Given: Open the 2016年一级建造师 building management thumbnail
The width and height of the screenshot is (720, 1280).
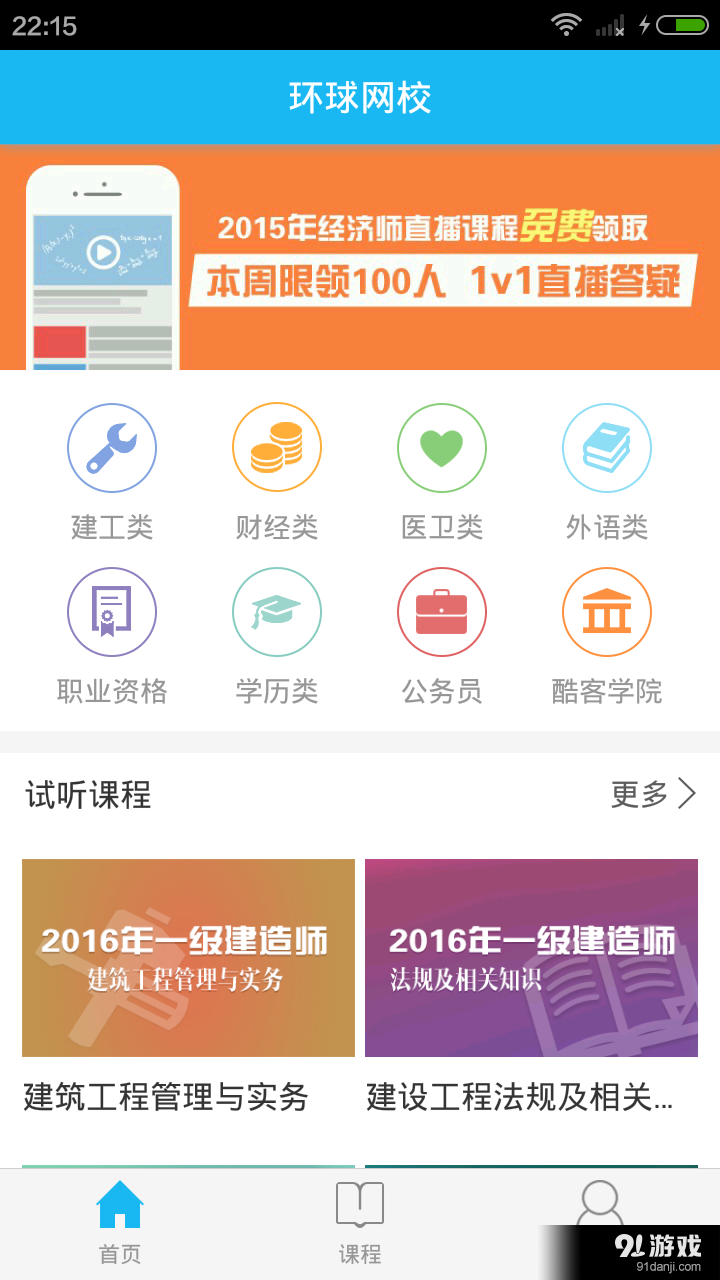Looking at the screenshot, I should point(188,957).
